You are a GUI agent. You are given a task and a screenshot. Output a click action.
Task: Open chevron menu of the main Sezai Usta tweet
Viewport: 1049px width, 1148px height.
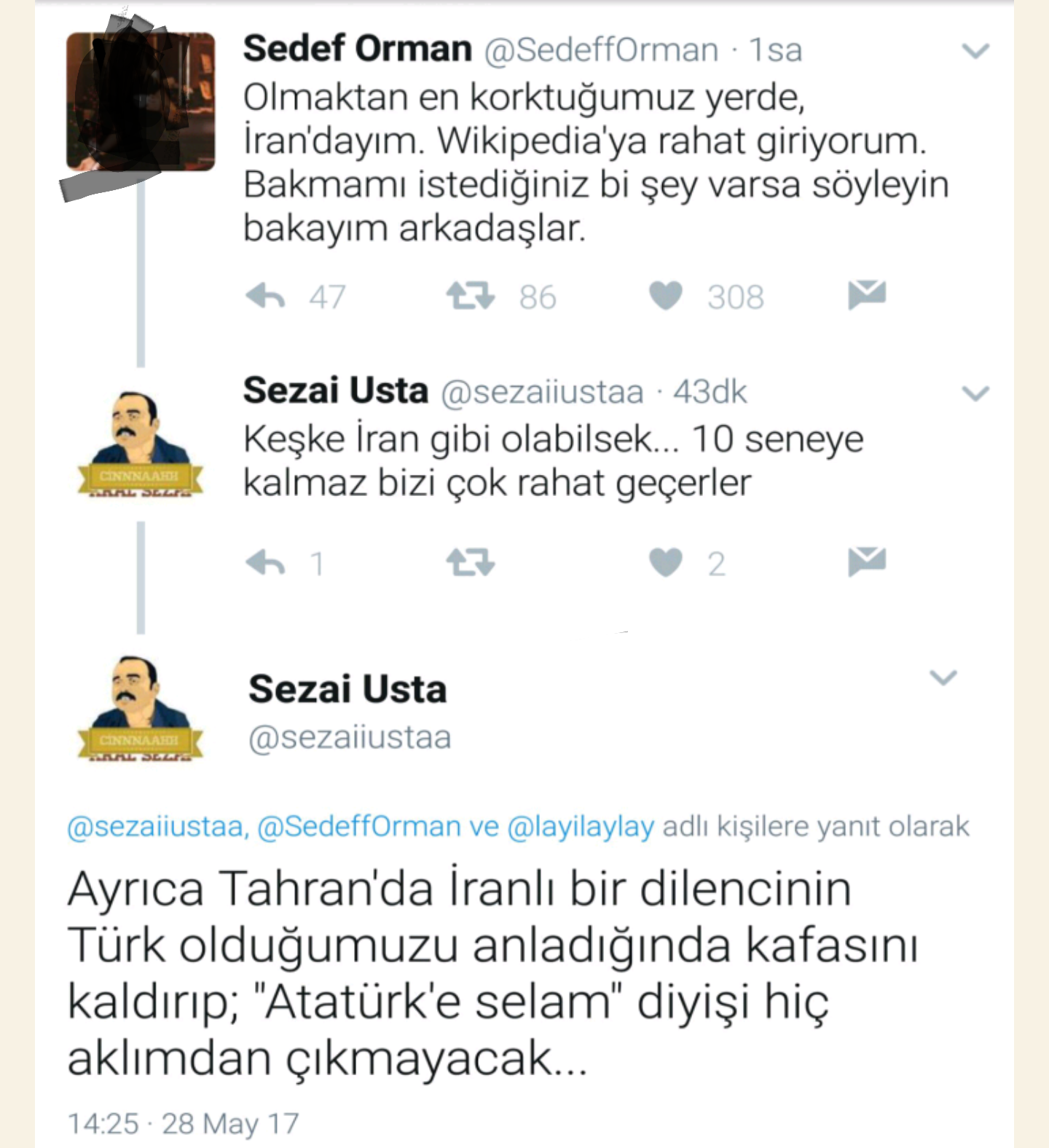pyautogui.click(x=943, y=677)
